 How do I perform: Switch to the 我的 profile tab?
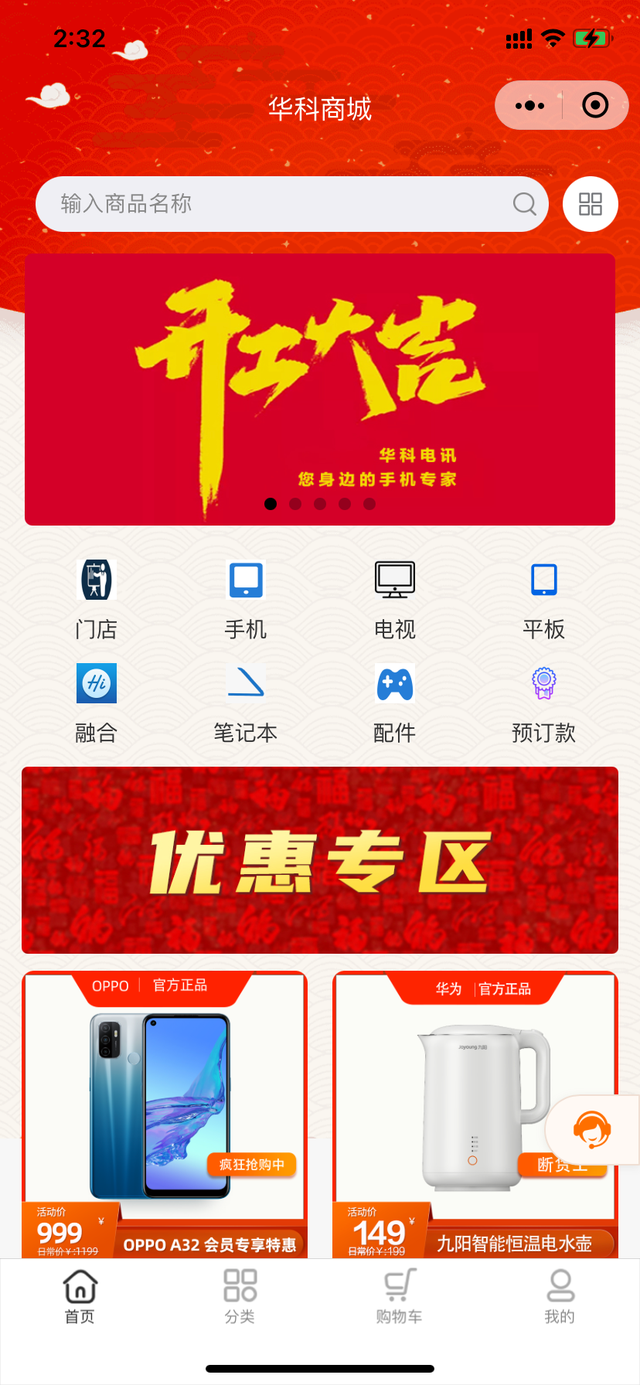tap(559, 1296)
